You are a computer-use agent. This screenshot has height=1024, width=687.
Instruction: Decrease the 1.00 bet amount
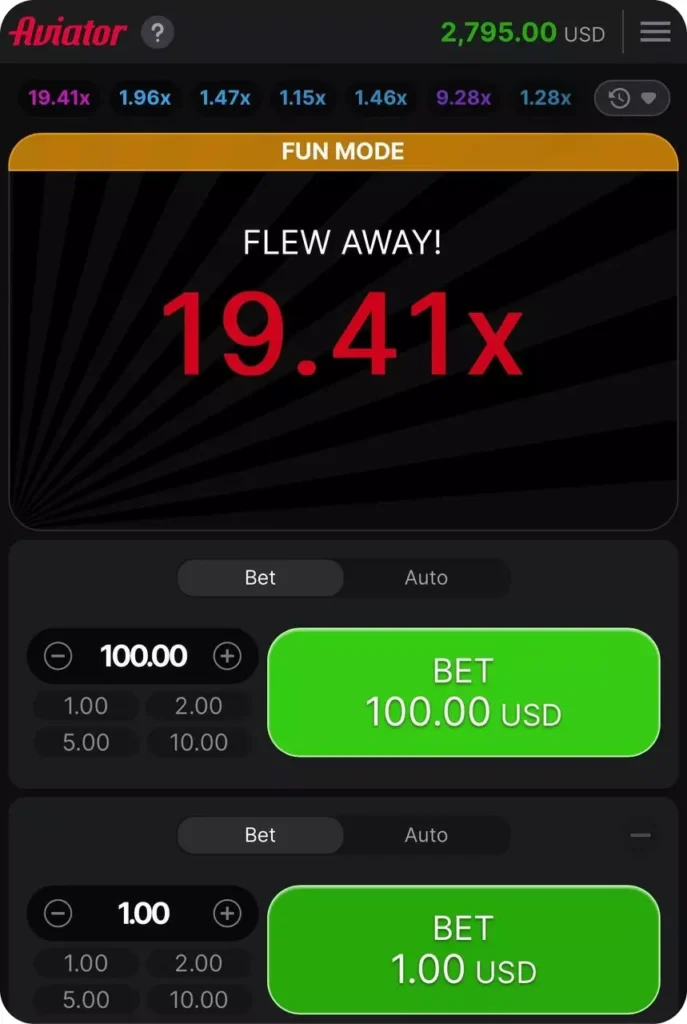pyautogui.click(x=59, y=913)
